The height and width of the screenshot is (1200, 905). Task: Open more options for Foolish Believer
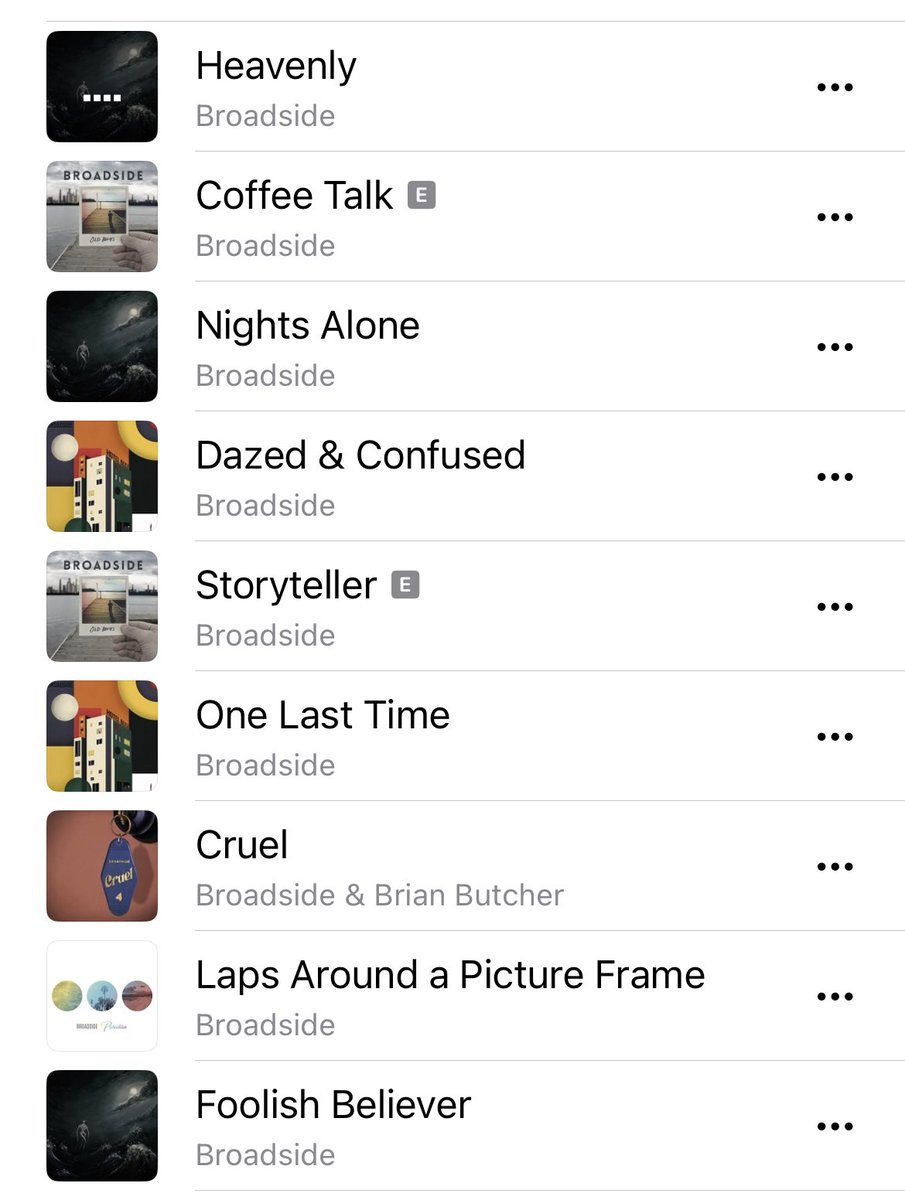pos(835,1127)
